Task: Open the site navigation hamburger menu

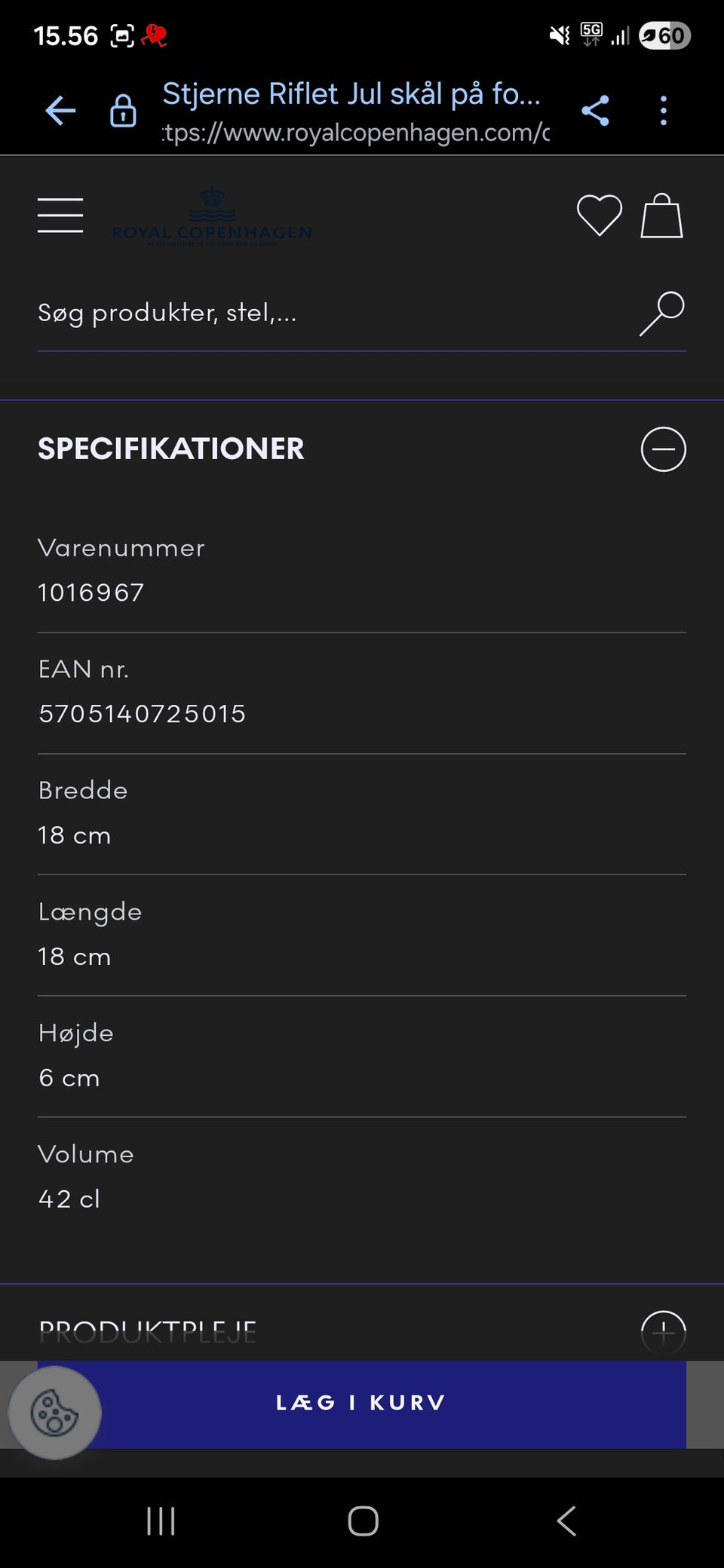Action: tap(60, 215)
